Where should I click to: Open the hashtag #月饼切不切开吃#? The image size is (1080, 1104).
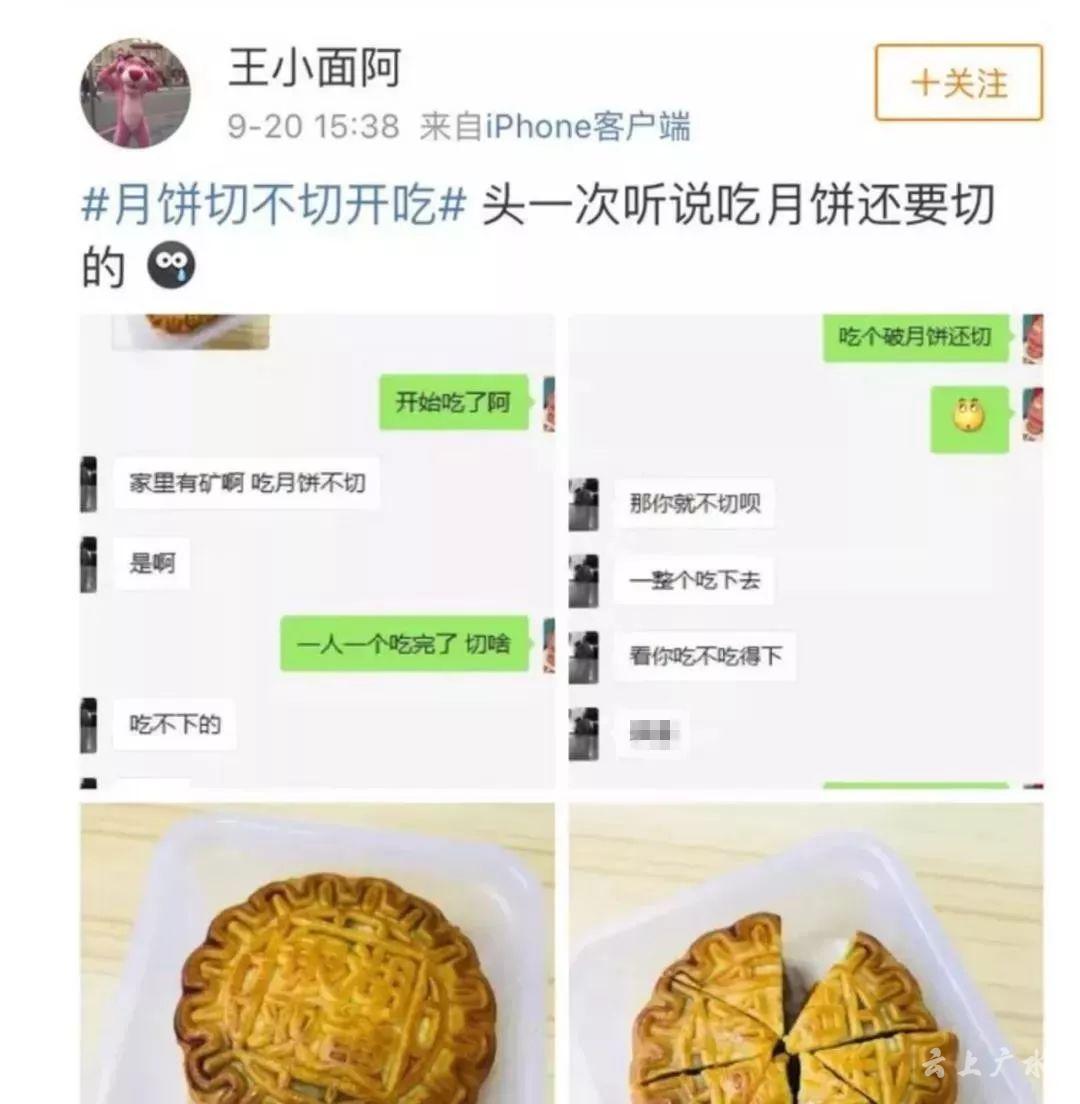coord(274,206)
